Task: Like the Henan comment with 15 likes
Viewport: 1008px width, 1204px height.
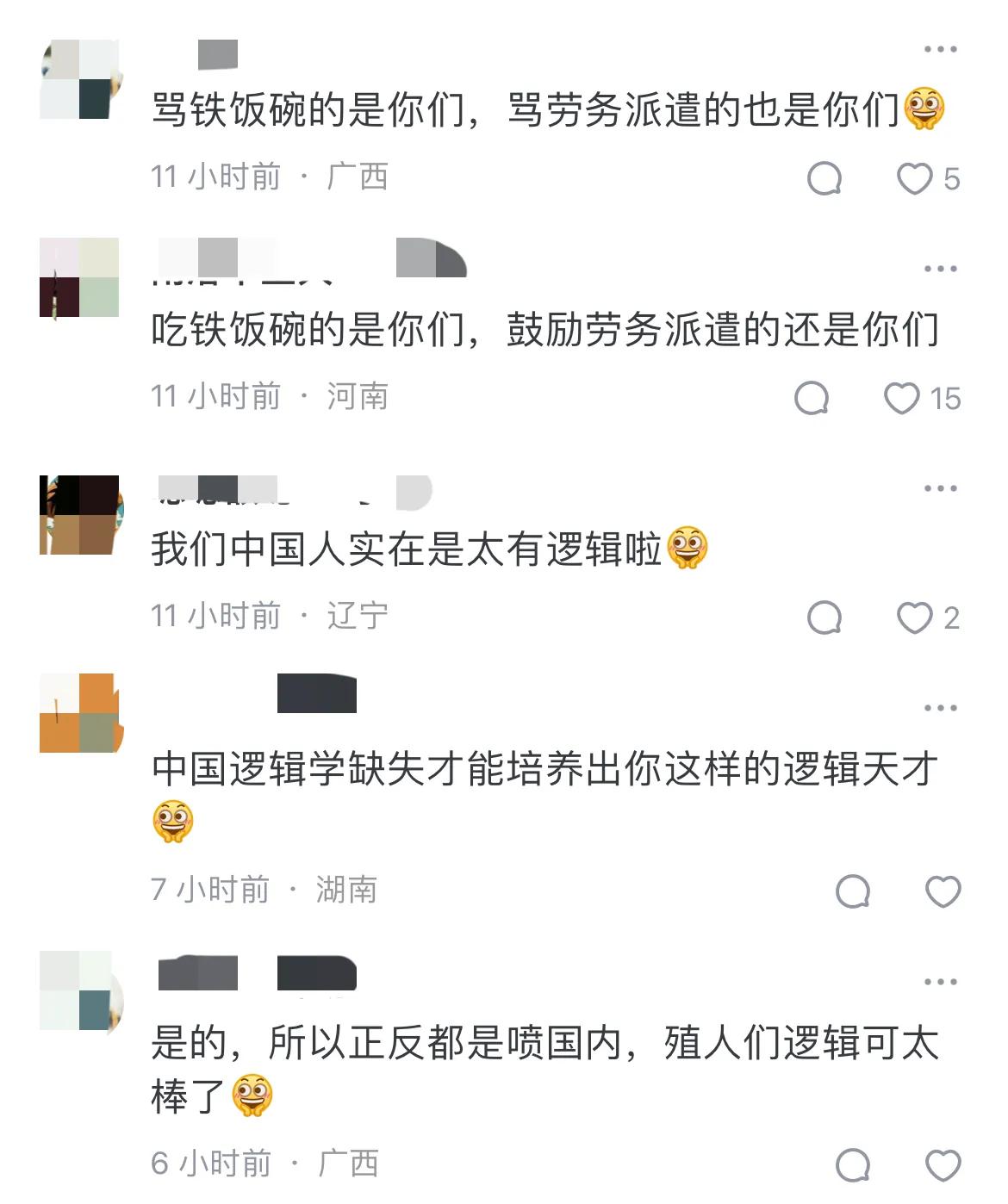Action: (901, 399)
